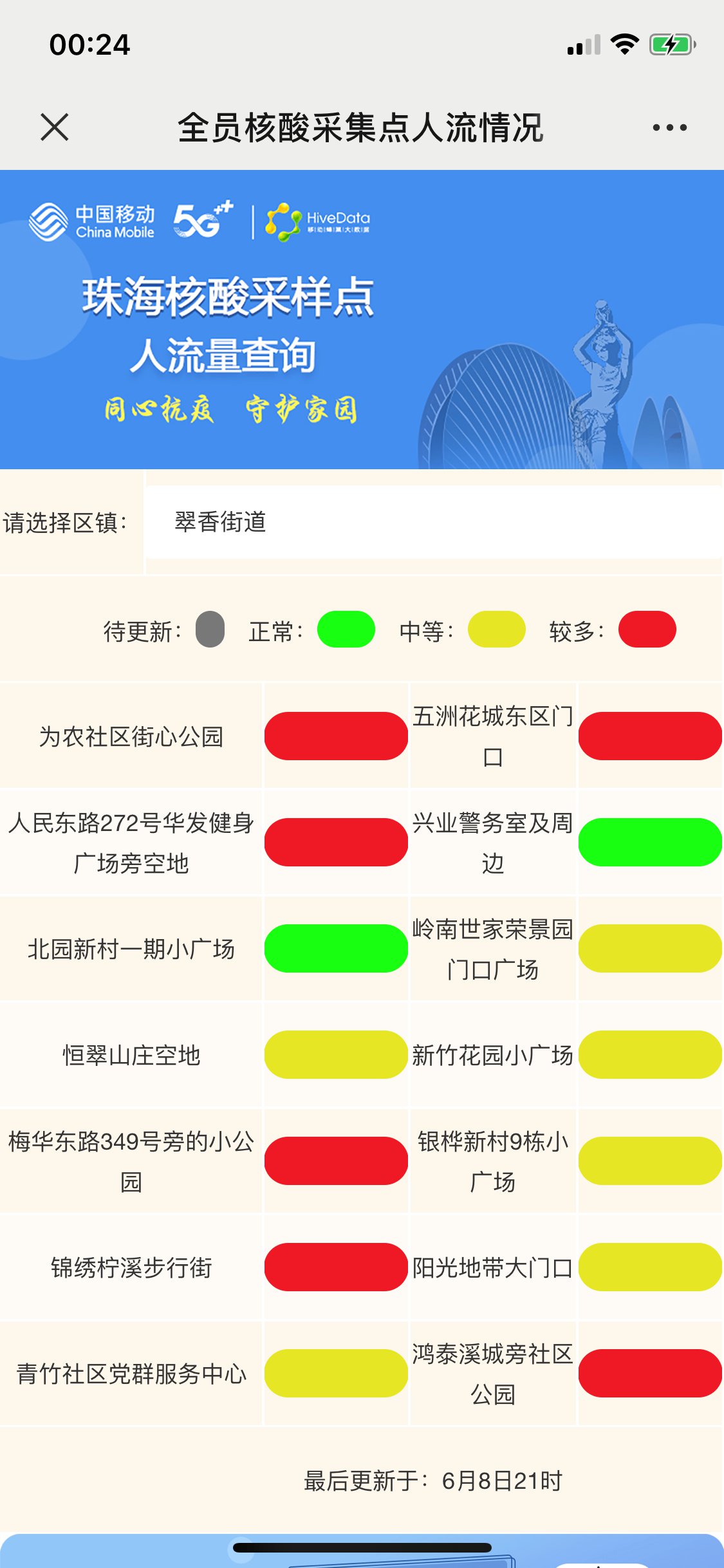The width and height of the screenshot is (724, 1568).
Task: Open the three-dot more options menu
Action: tap(669, 127)
